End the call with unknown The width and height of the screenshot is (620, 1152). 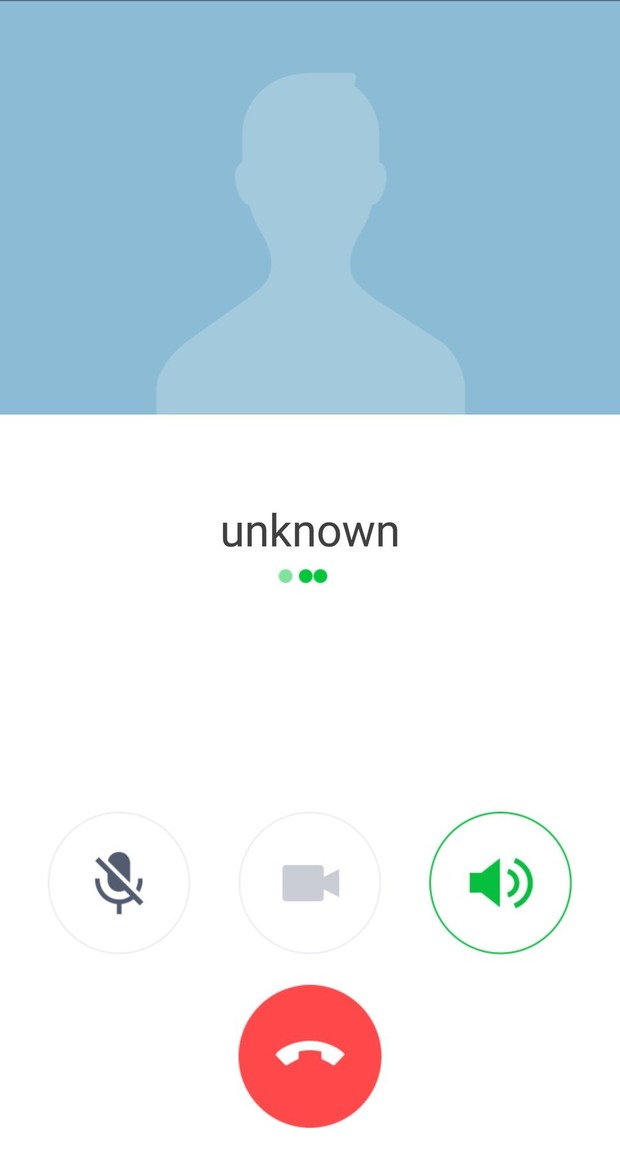click(x=310, y=1056)
